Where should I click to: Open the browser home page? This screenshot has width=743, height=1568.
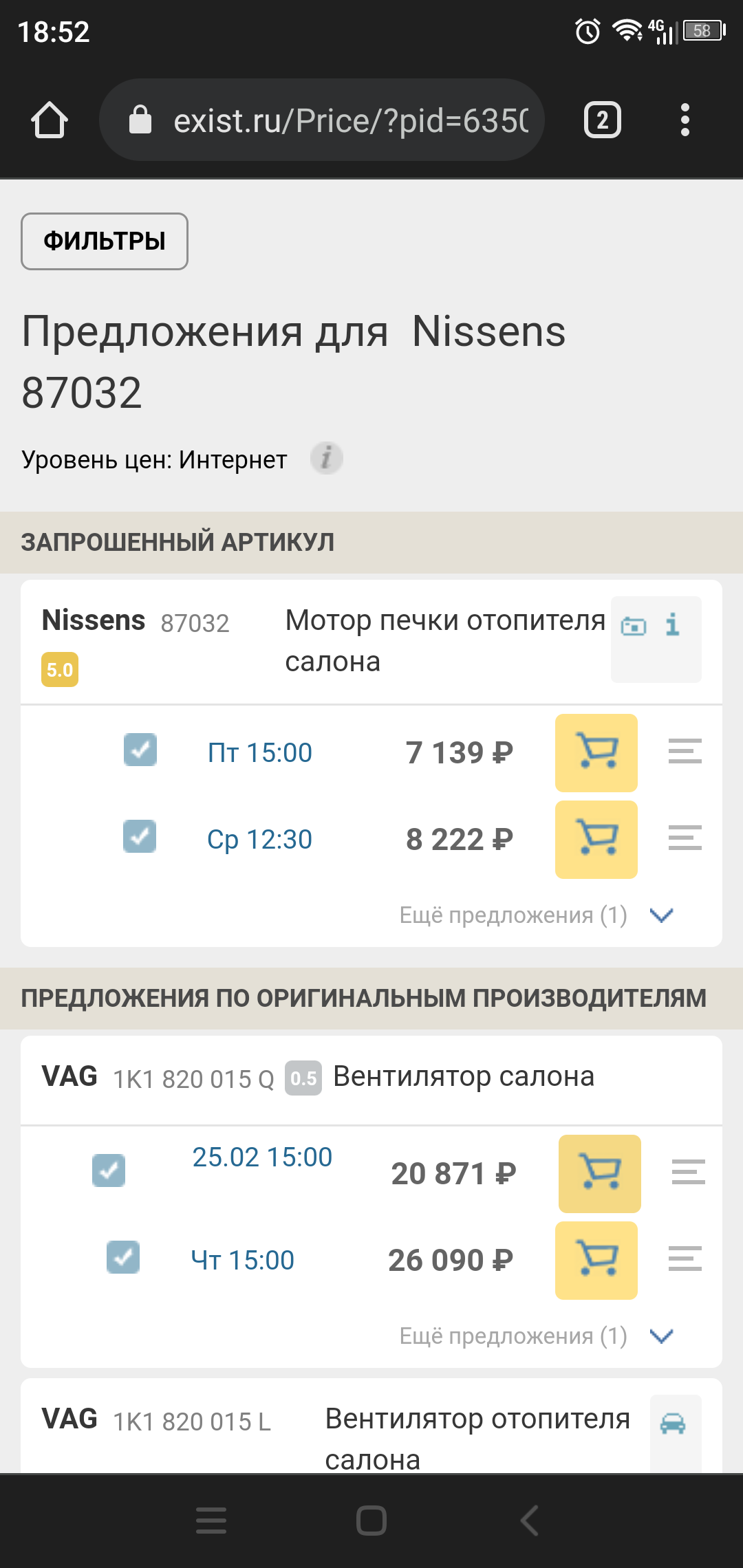50,120
